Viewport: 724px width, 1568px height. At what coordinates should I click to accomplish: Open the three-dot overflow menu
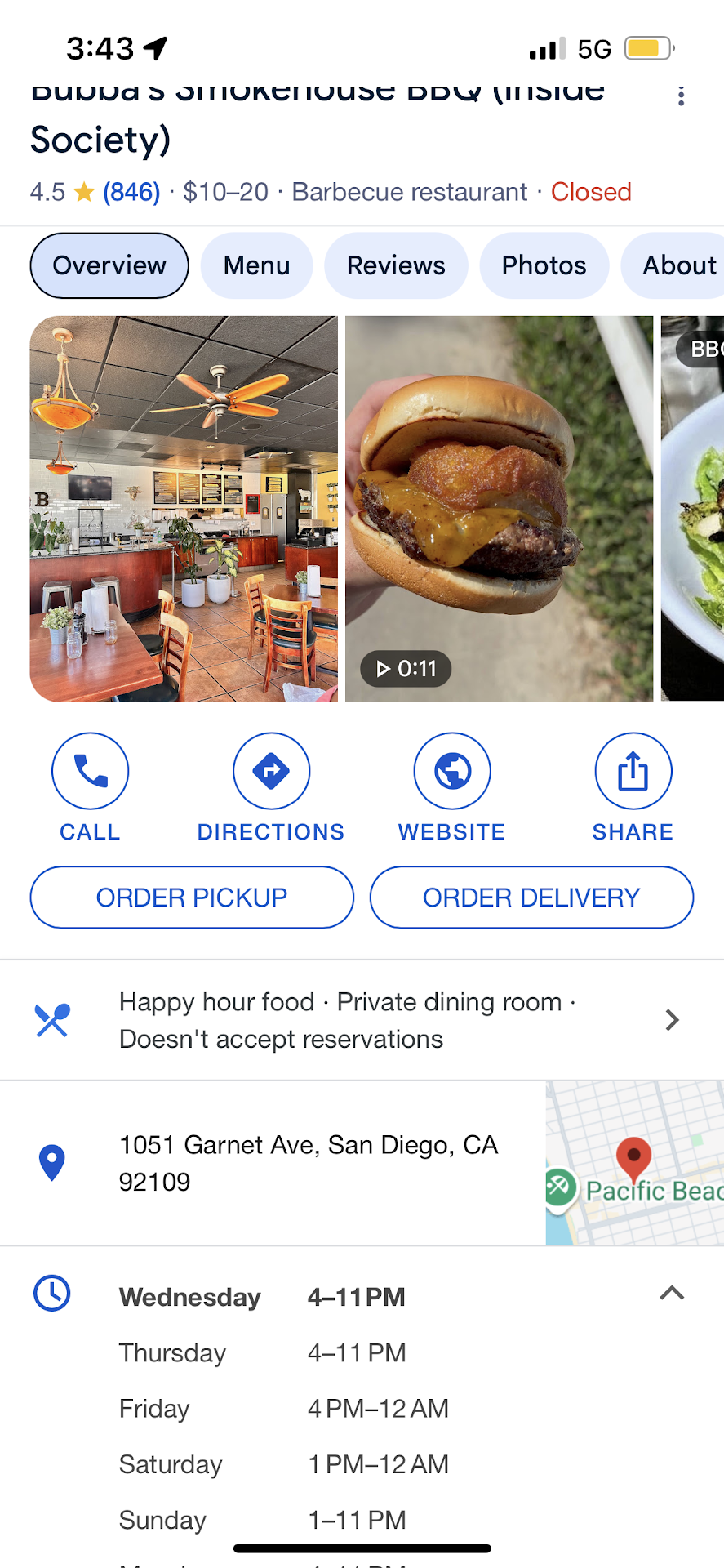[x=681, y=96]
